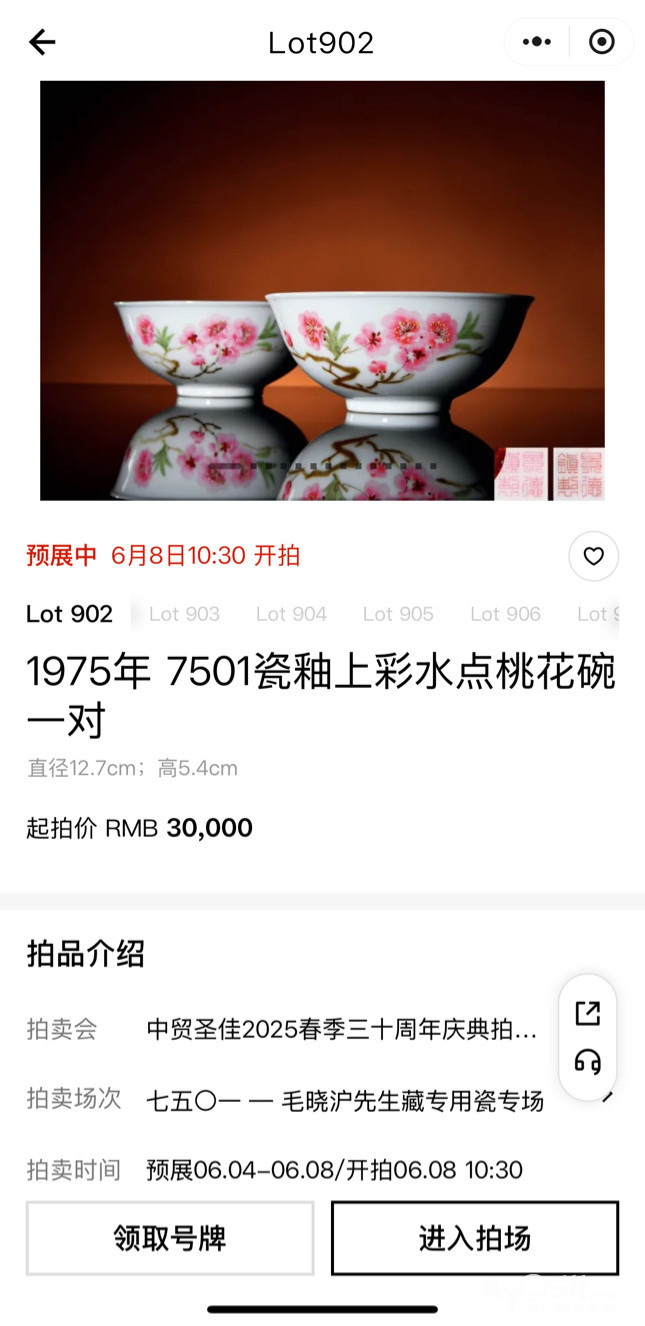Tap 领取号牌 to get a paddle number
Viewport: 645px width, 1326px height.
click(x=170, y=1238)
